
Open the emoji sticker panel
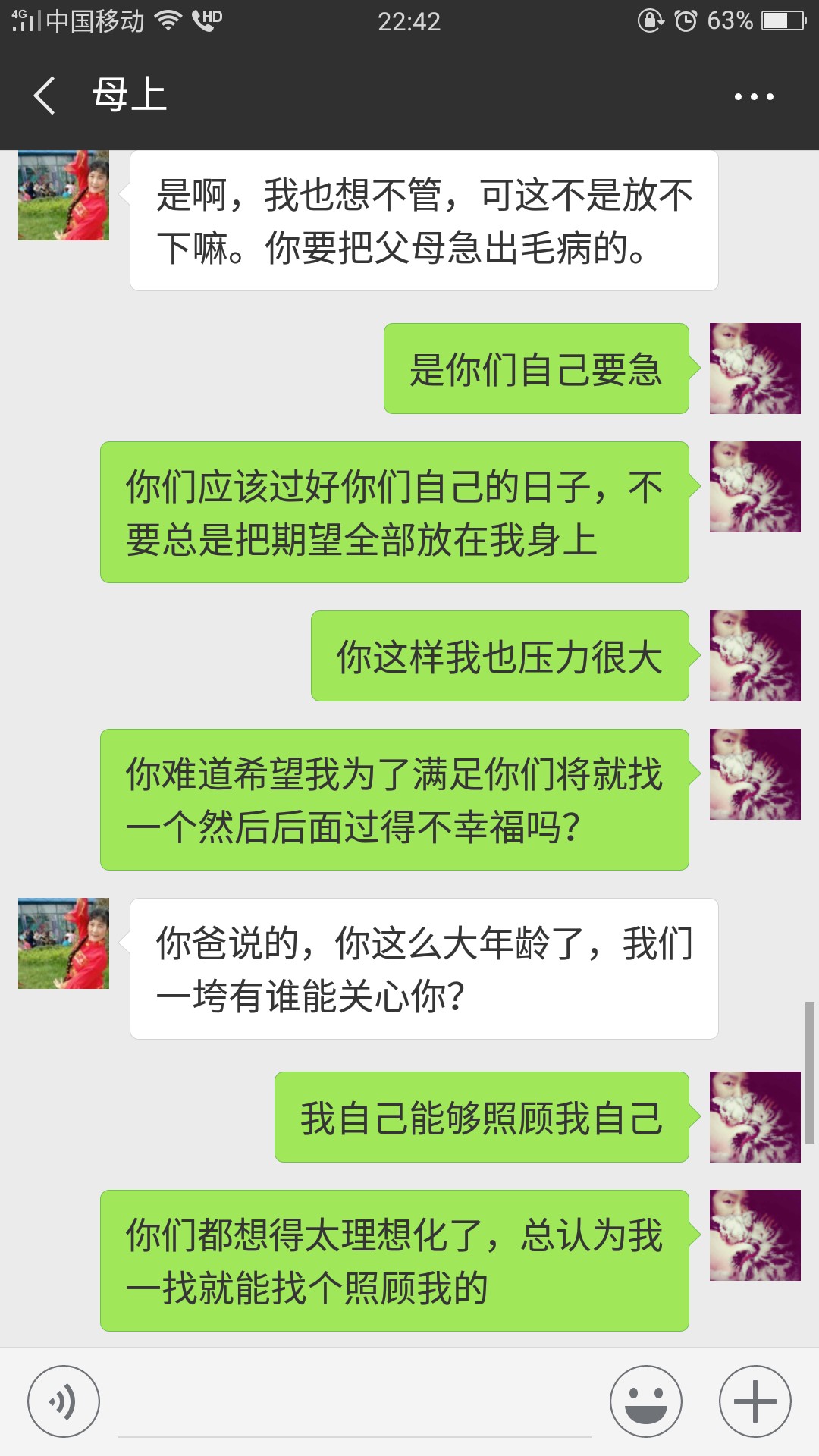pyautogui.click(x=646, y=1401)
